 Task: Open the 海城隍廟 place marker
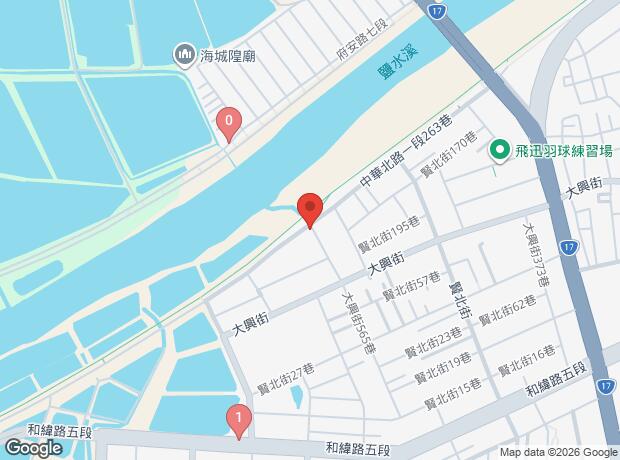coord(184,56)
